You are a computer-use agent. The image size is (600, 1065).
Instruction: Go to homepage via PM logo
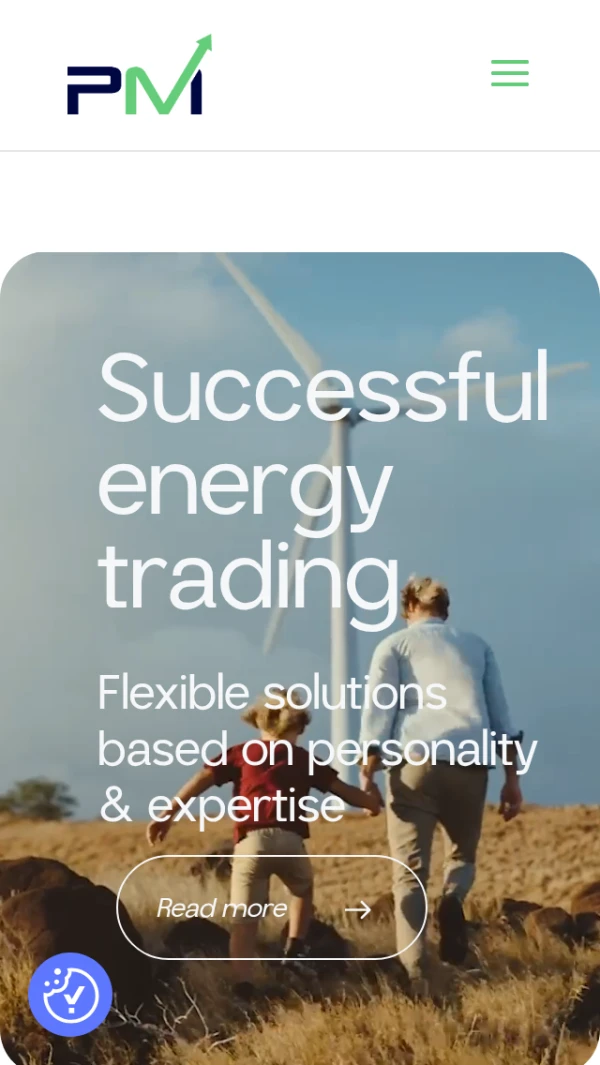[139, 77]
